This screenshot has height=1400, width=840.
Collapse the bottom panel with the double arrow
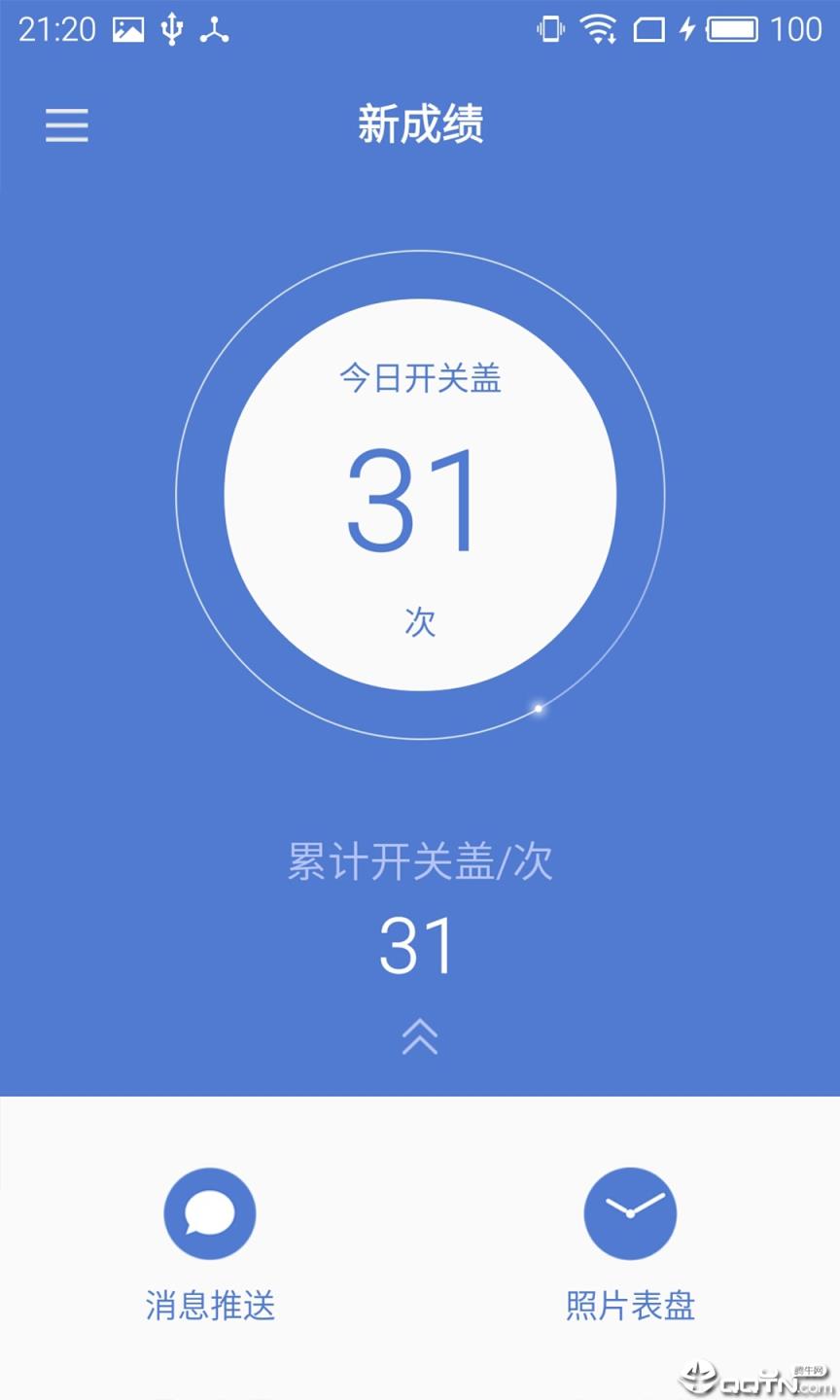tap(419, 1037)
